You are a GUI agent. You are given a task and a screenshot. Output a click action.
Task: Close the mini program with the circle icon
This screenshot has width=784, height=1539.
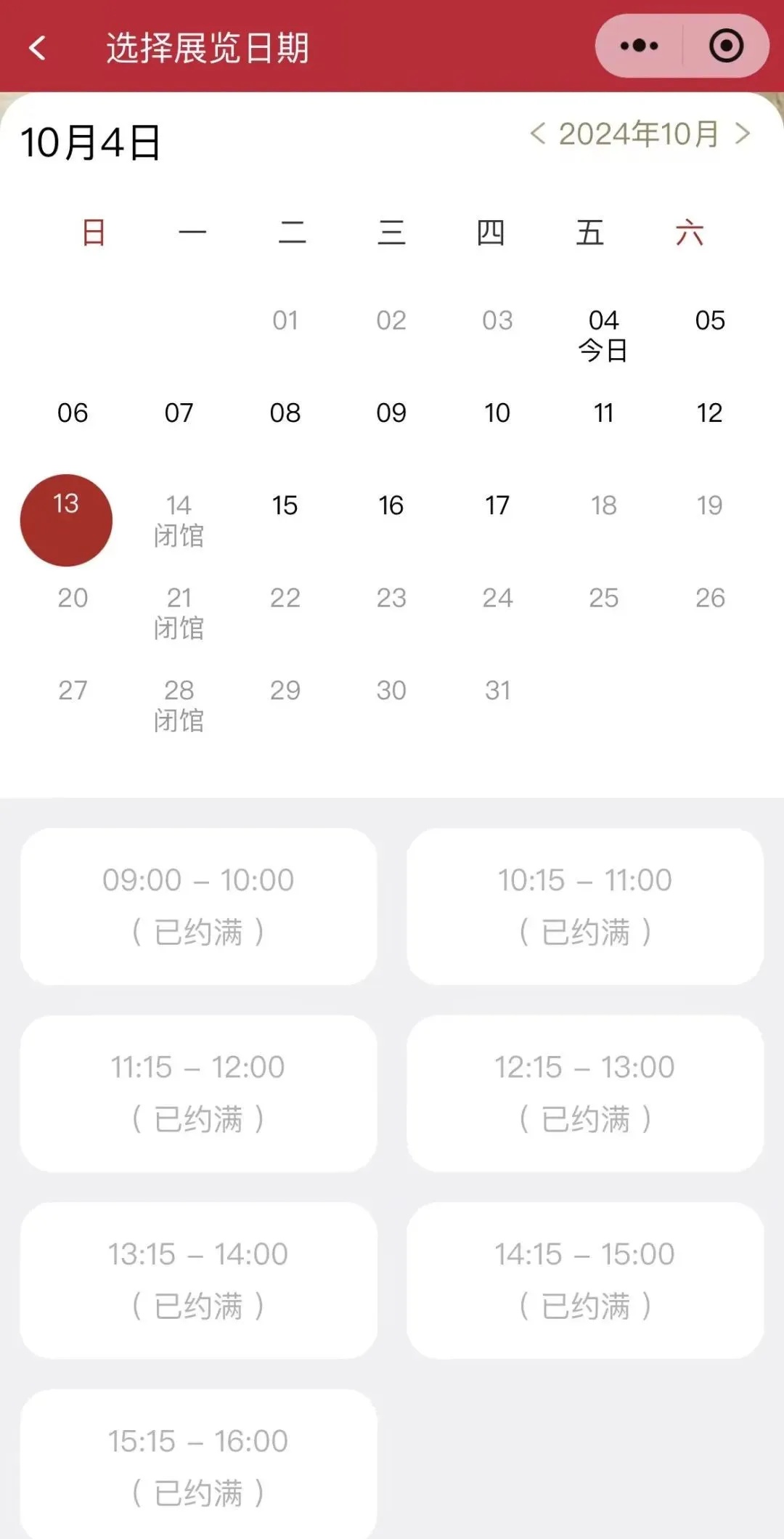[x=726, y=46]
